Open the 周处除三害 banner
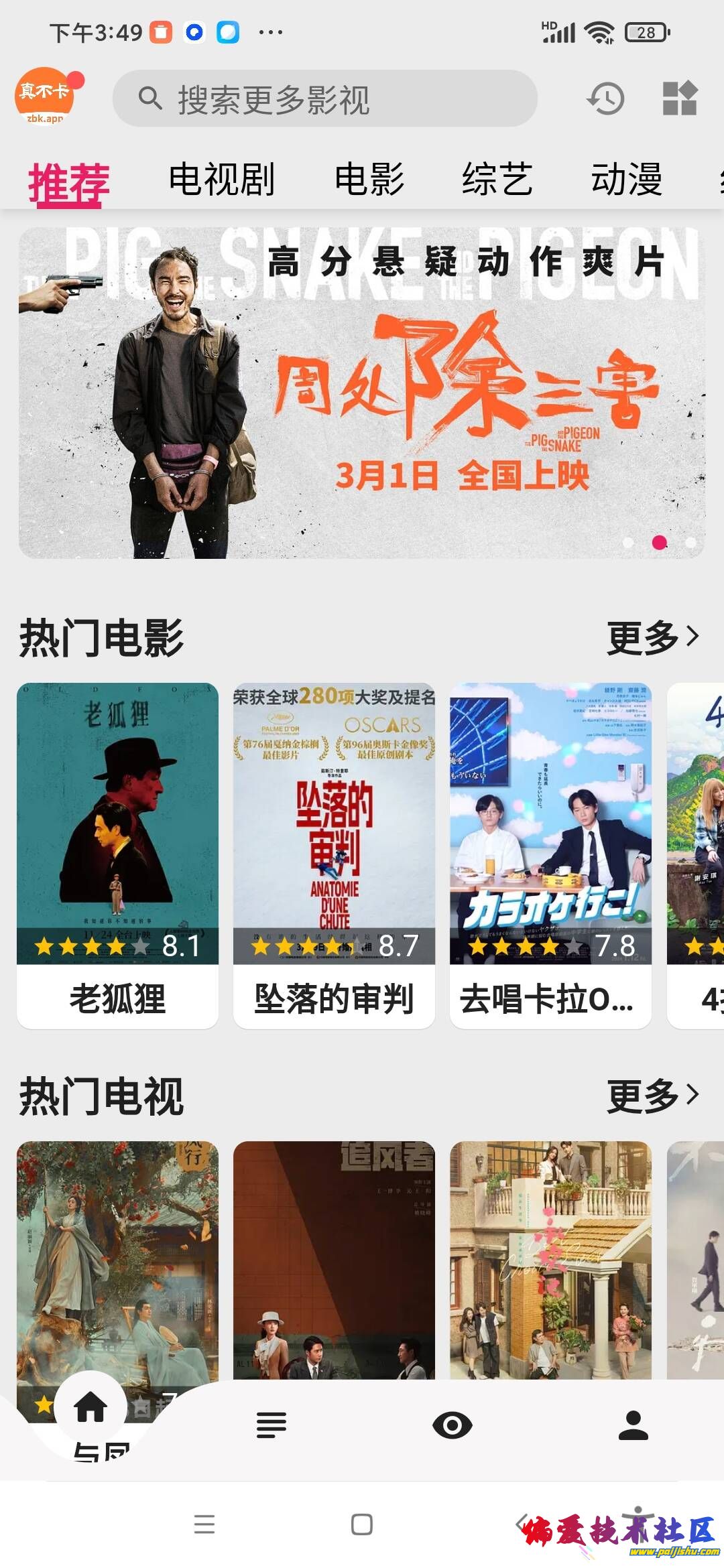 (x=362, y=393)
